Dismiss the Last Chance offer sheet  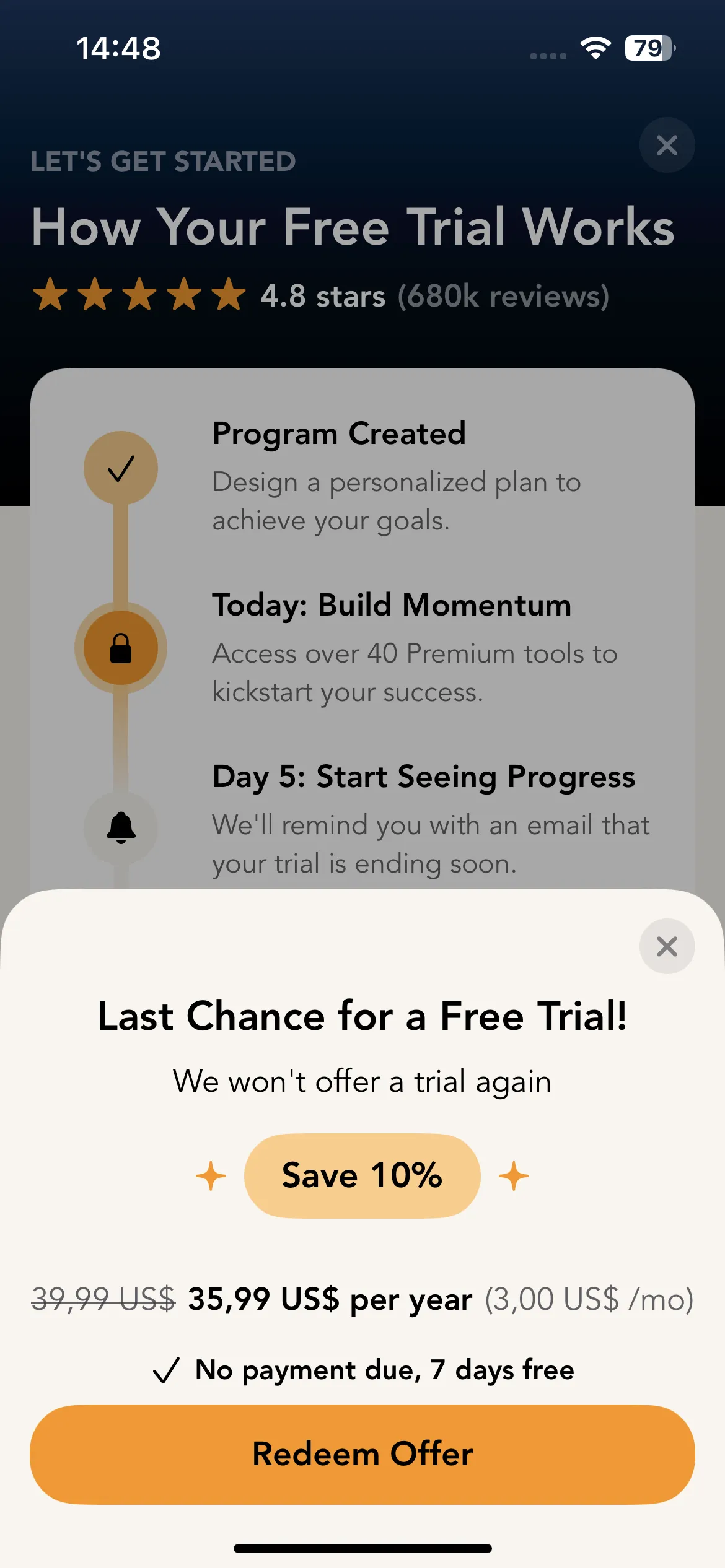[x=667, y=946]
